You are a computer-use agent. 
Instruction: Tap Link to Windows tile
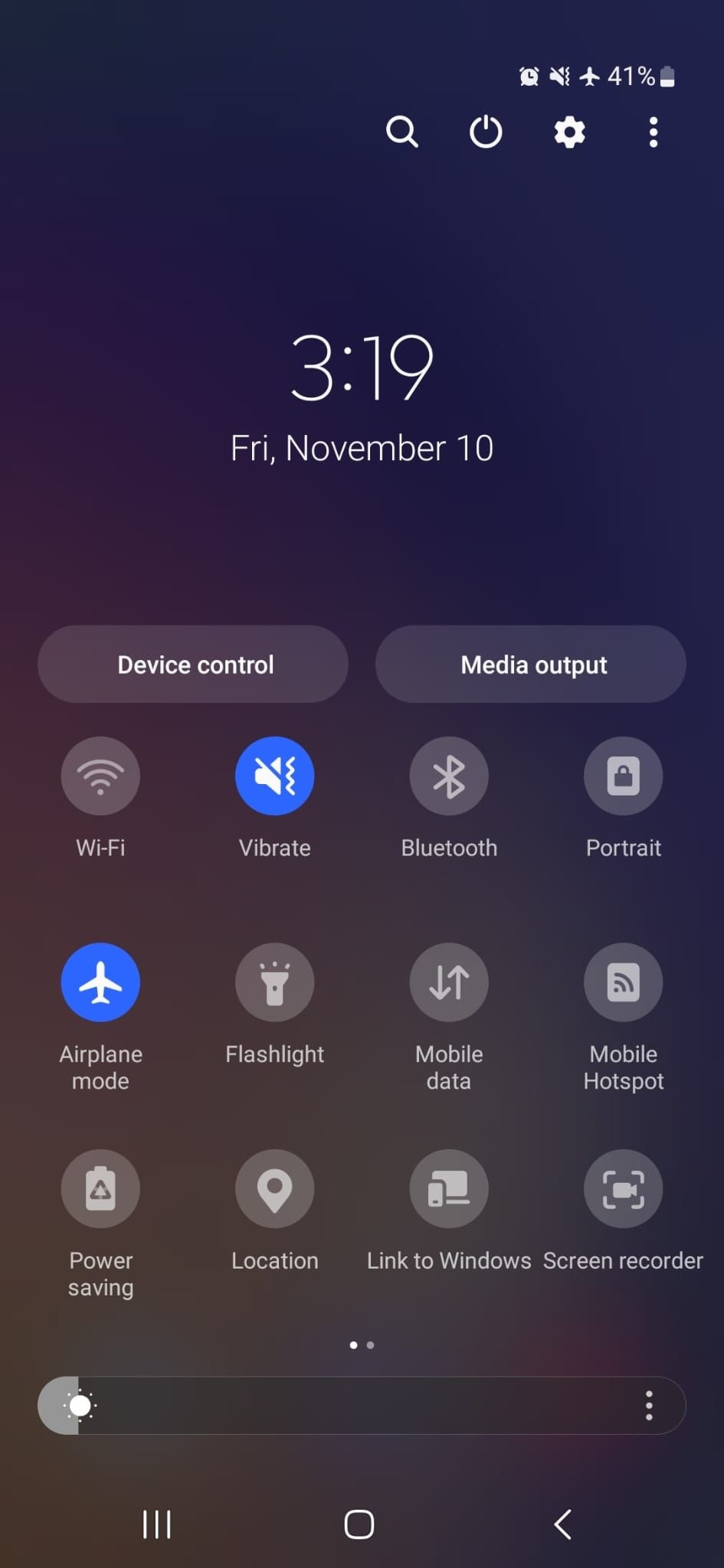point(449,1189)
